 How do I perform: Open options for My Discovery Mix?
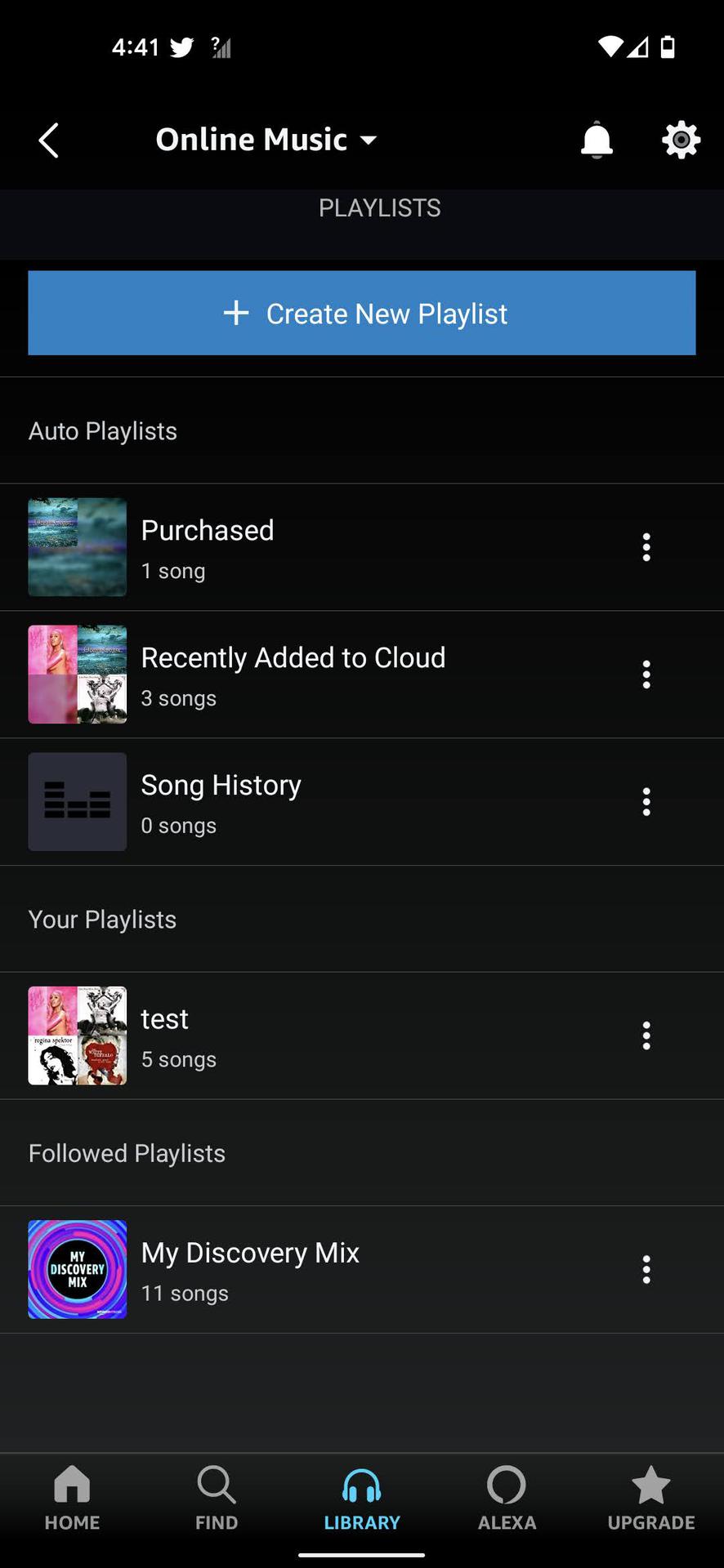pyautogui.click(x=646, y=1269)
